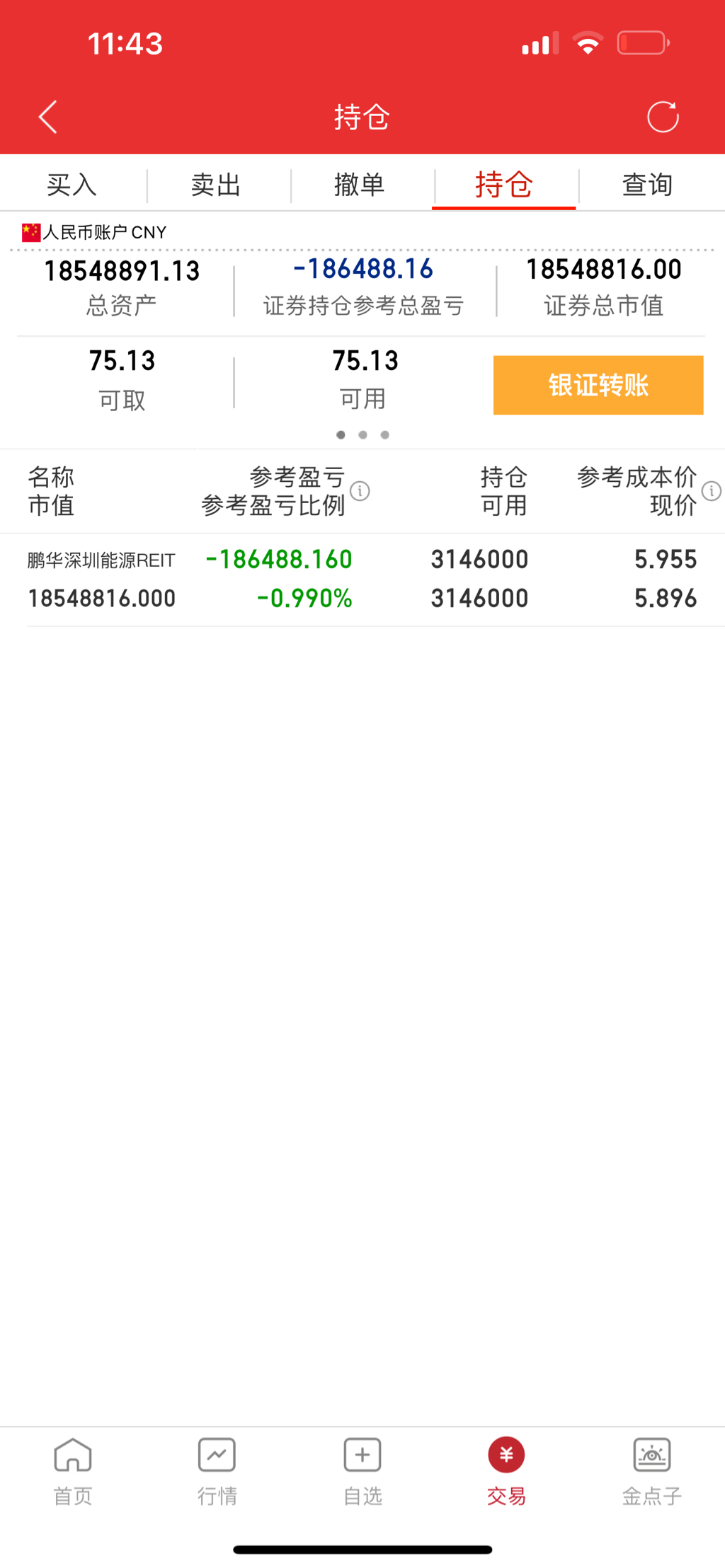Refresh the holdings page

(x=663, y=117)
